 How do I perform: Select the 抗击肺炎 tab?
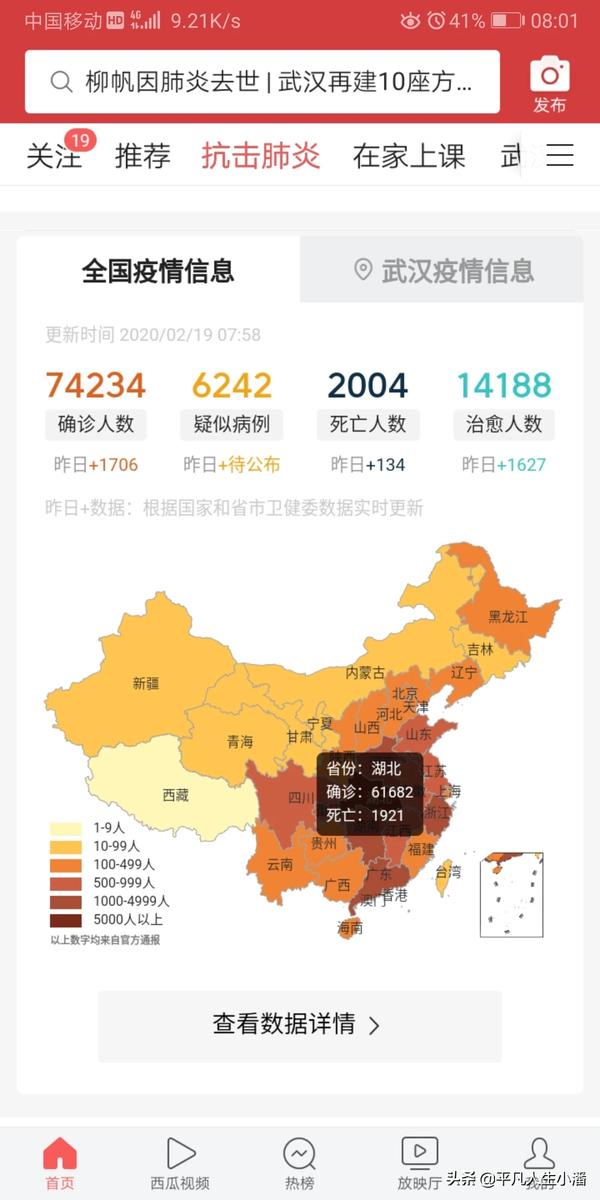pos(261,156)
